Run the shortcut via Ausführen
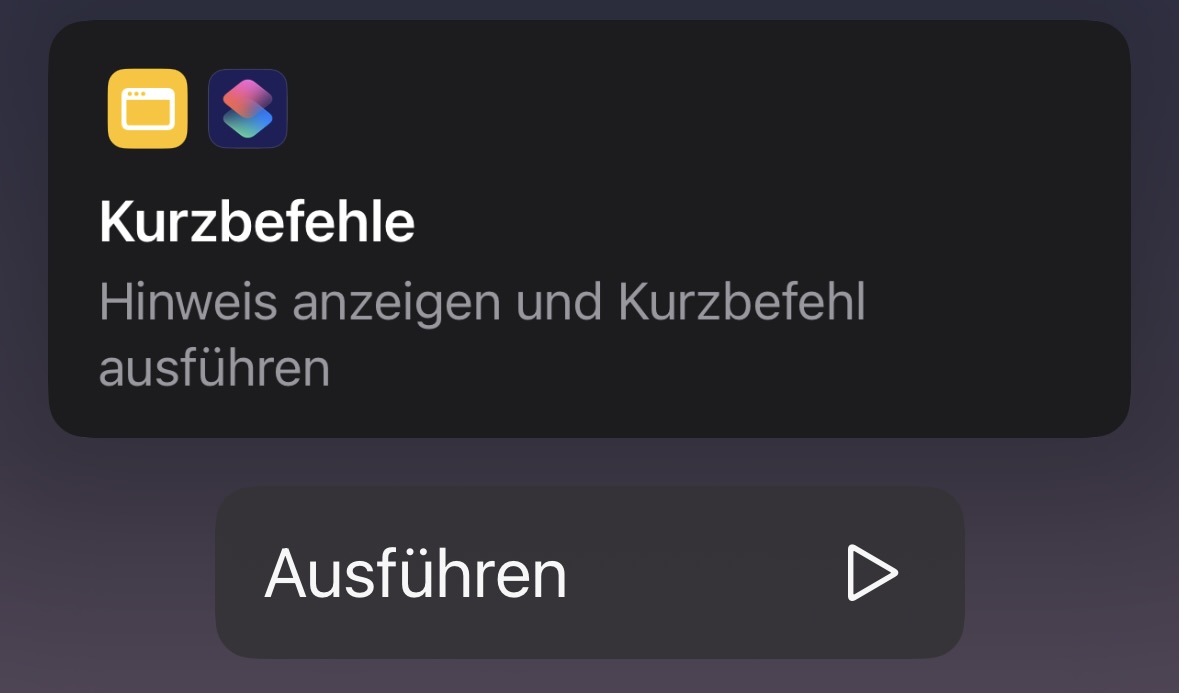This screenshot has width=1179, height=693. (x=589, y=573)
